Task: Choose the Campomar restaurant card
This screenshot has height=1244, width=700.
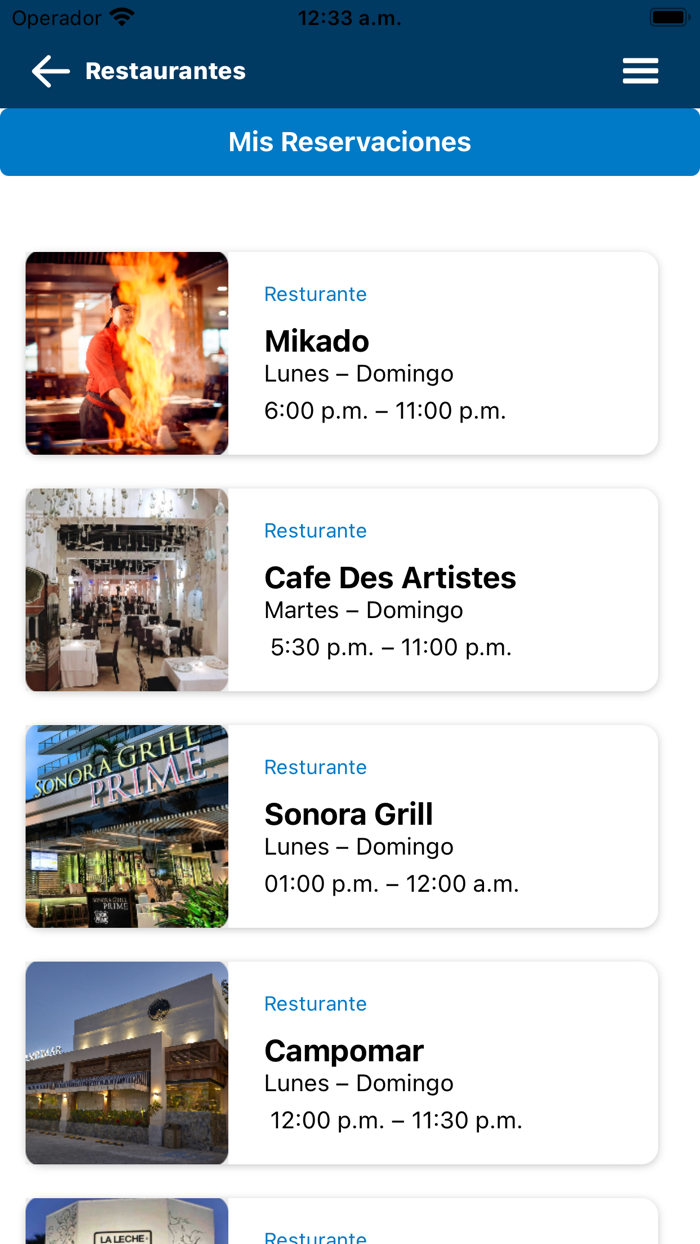Action: pos(342,1063)
